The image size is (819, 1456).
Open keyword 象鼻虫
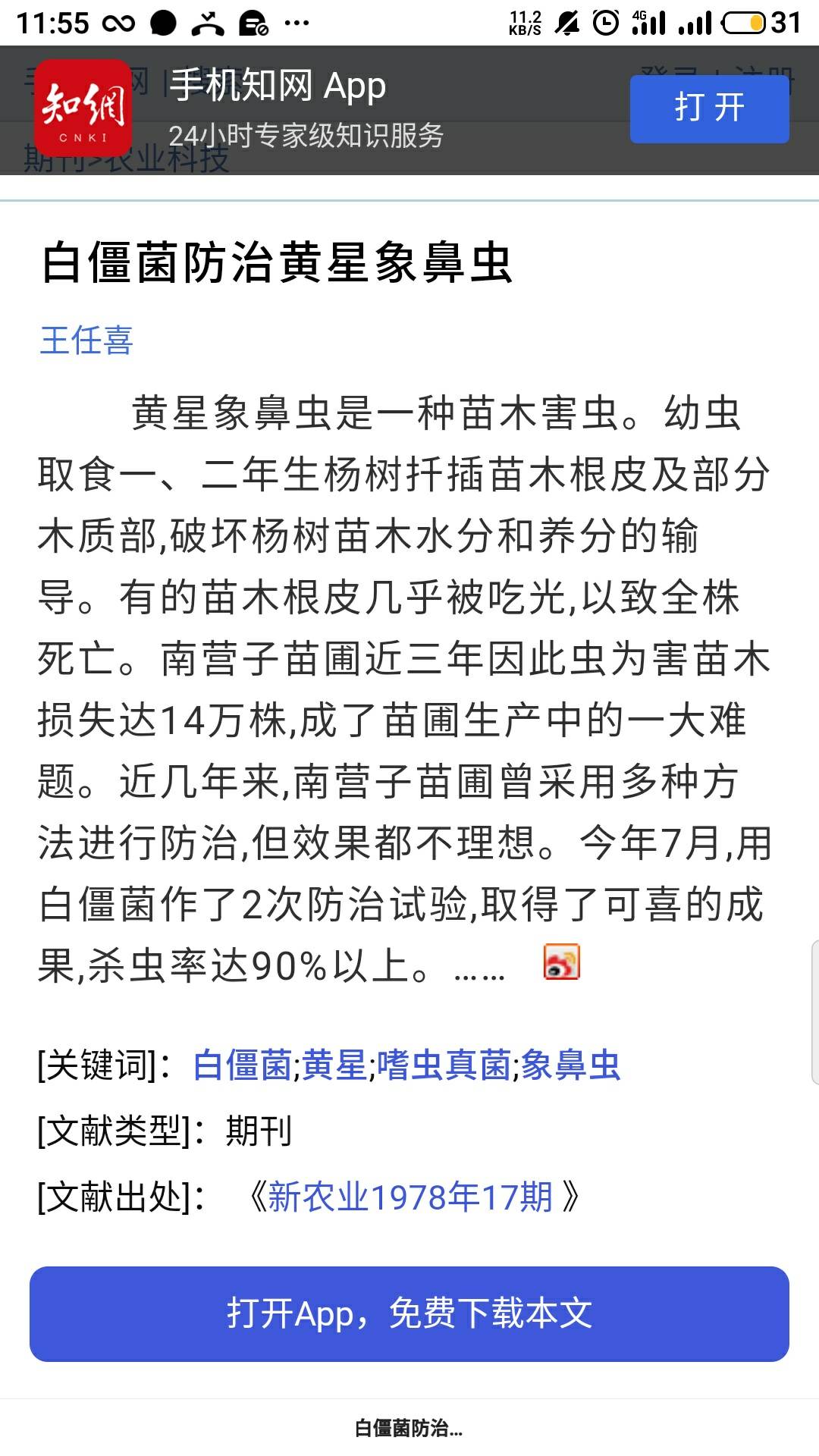570,1065
